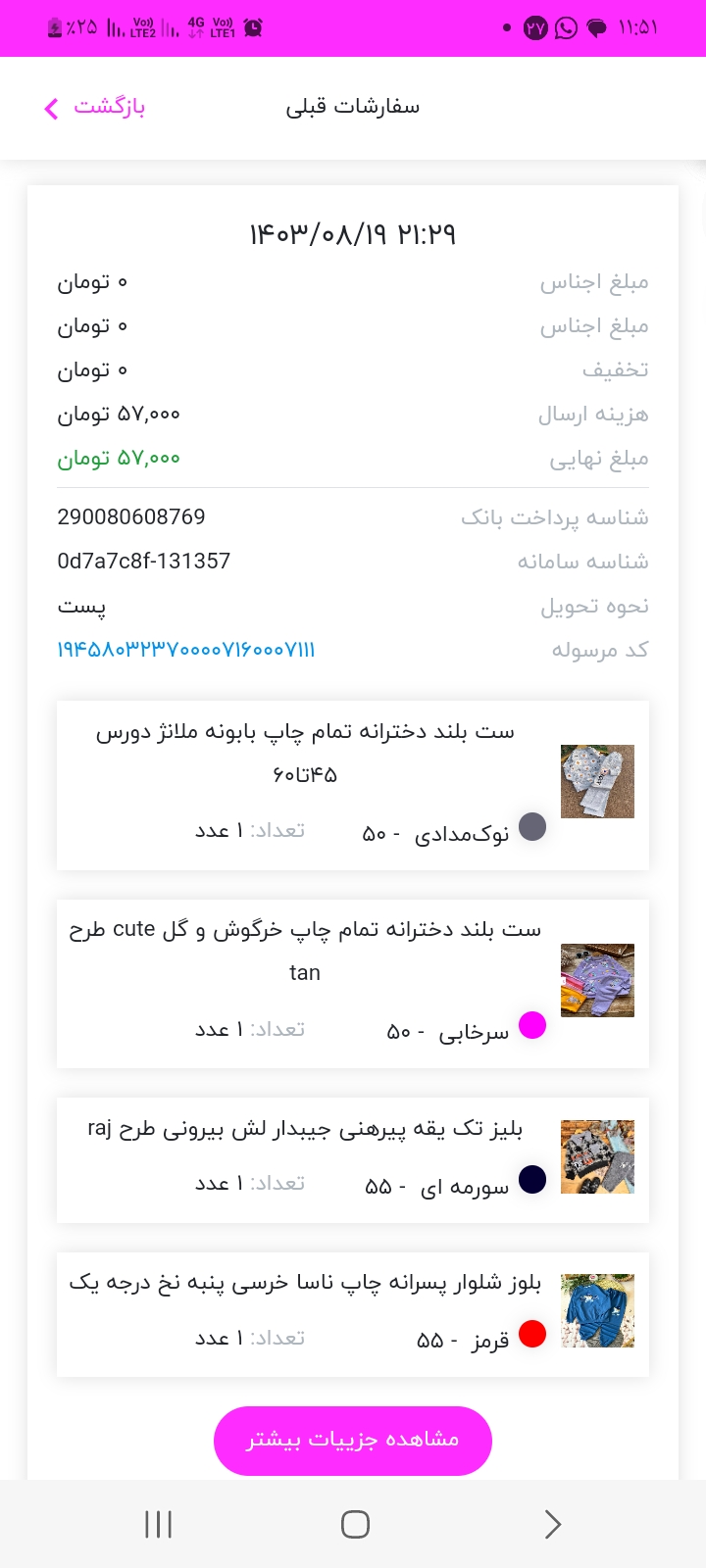Viewport: 706px width, 1568px height.
Task: Open the shipment tracking code link
Action: [186, 650]
